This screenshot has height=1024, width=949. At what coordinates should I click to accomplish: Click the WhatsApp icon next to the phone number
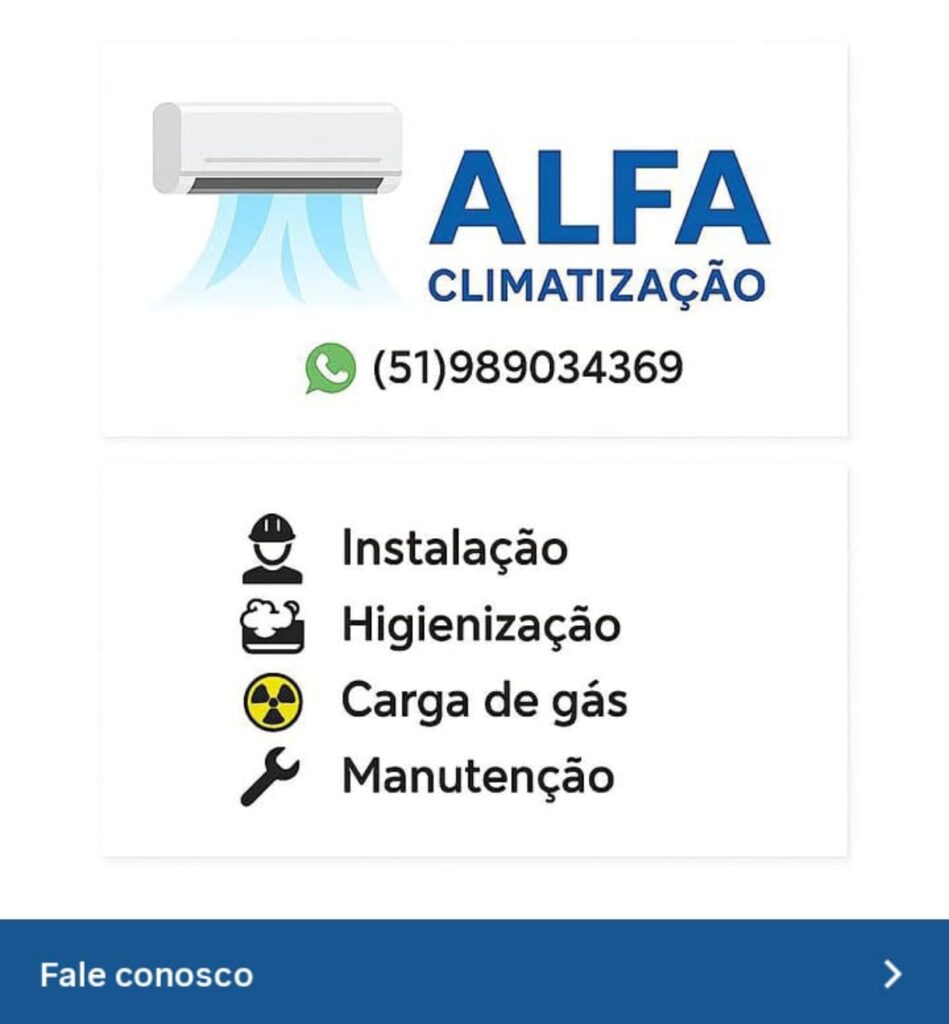pos(330,369)
